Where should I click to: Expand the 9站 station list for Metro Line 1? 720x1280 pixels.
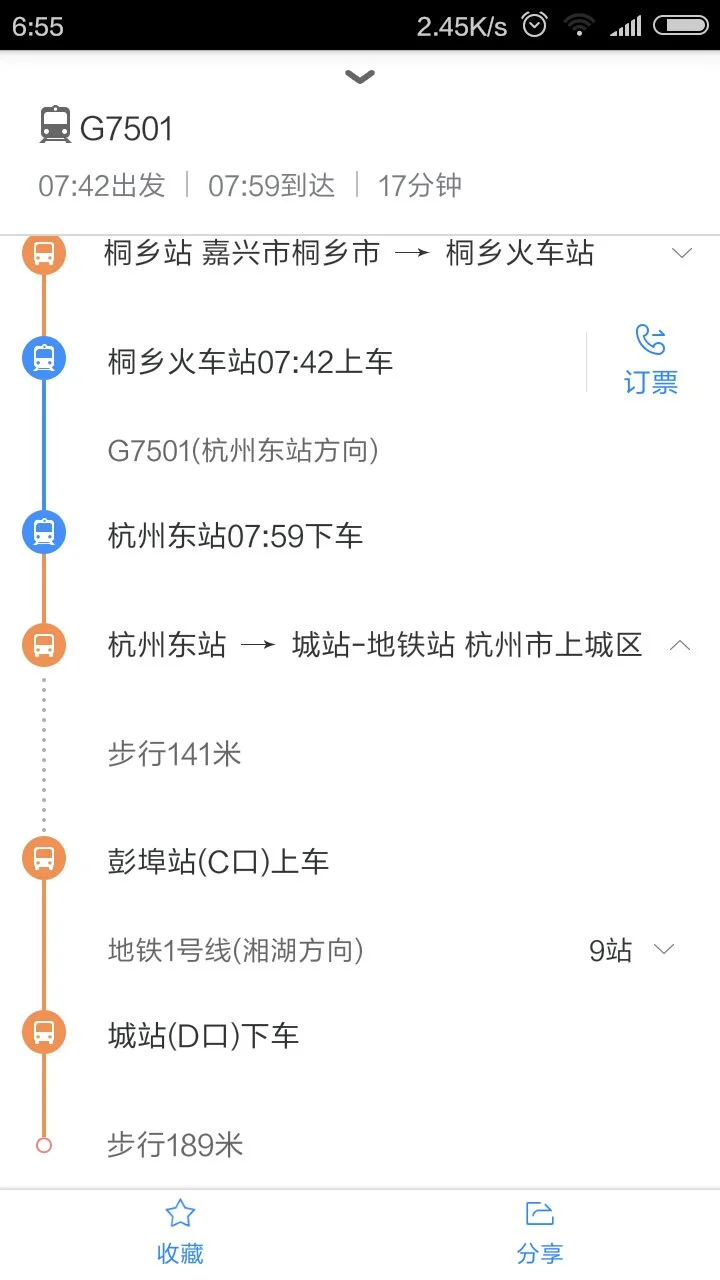664,949
